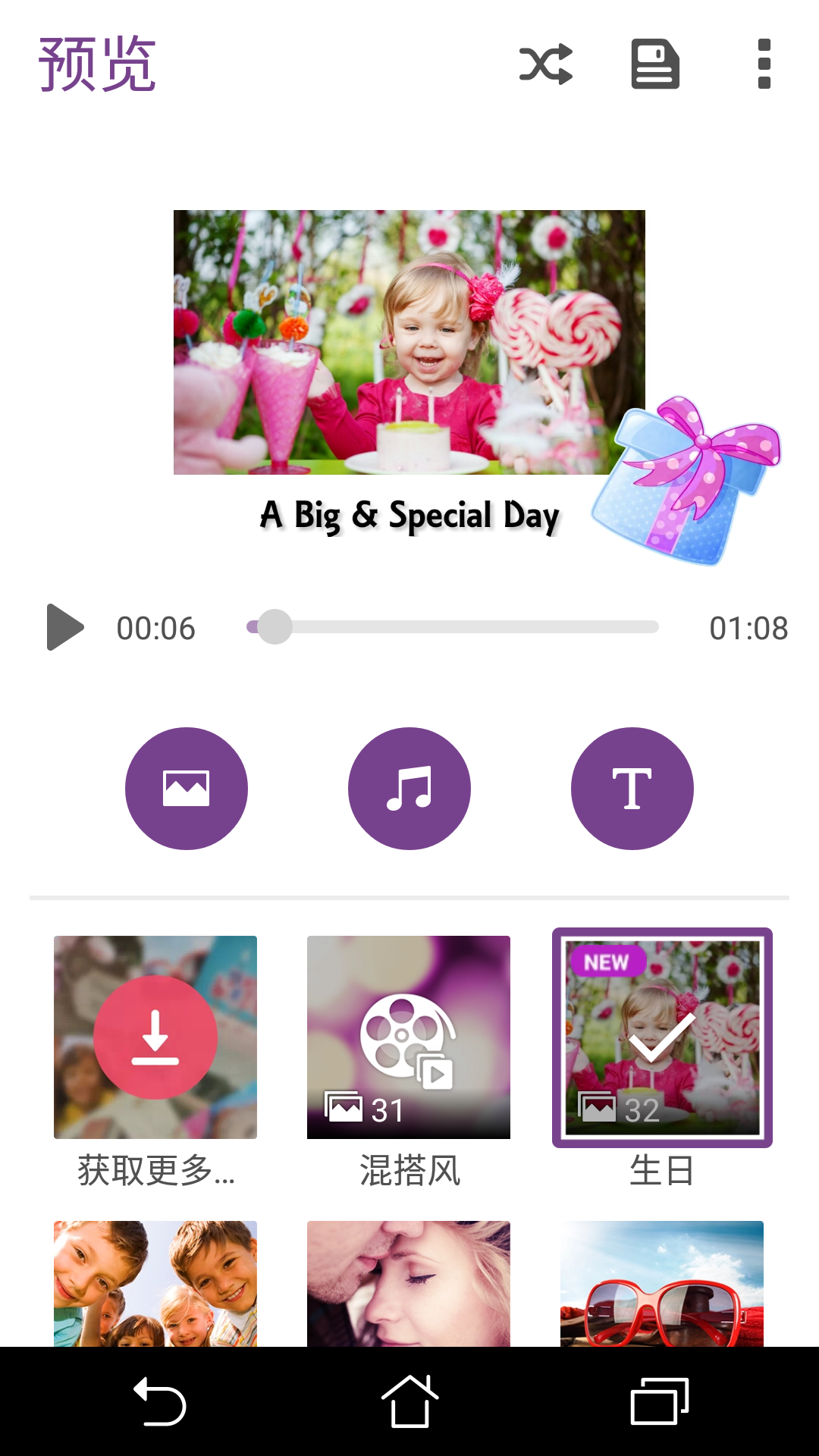Open the text editing button
Image resolution: width=819 pixels, height=1456 pixels.
tap(632, 789)
